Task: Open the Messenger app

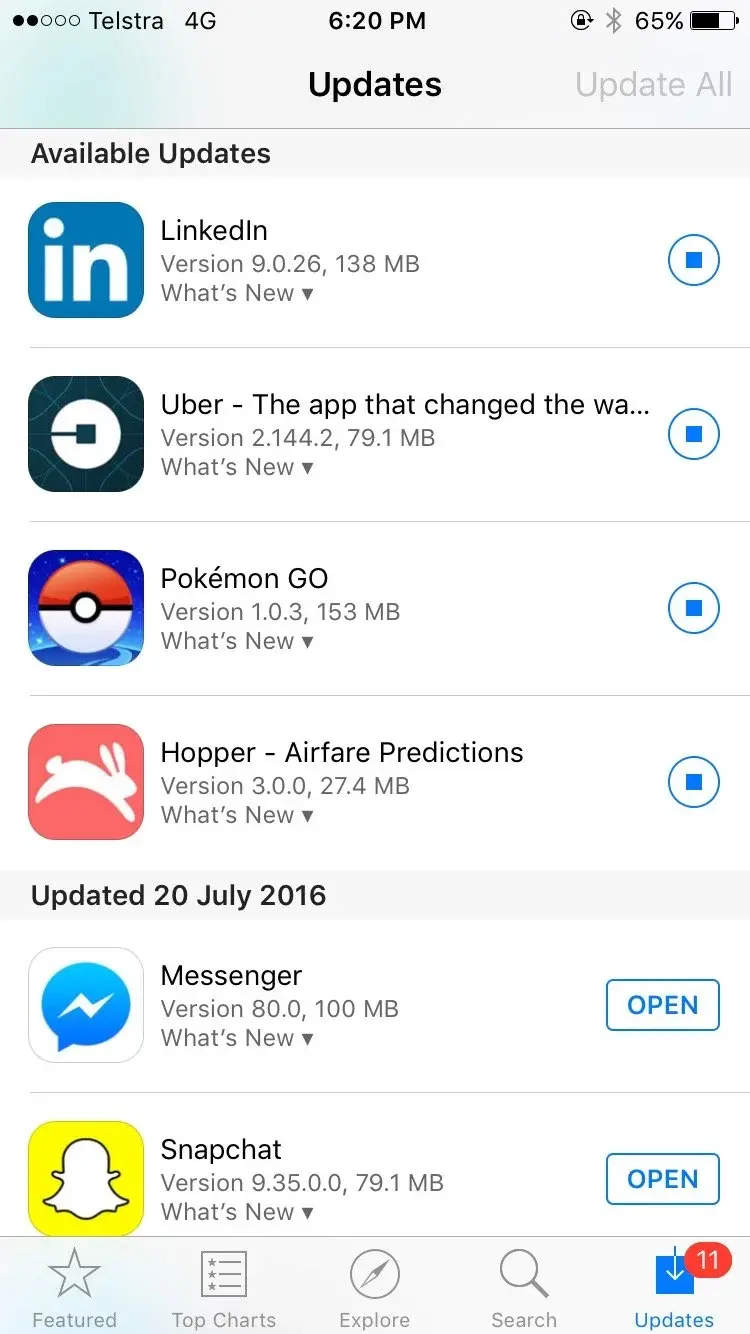Action: point(662,1005)
